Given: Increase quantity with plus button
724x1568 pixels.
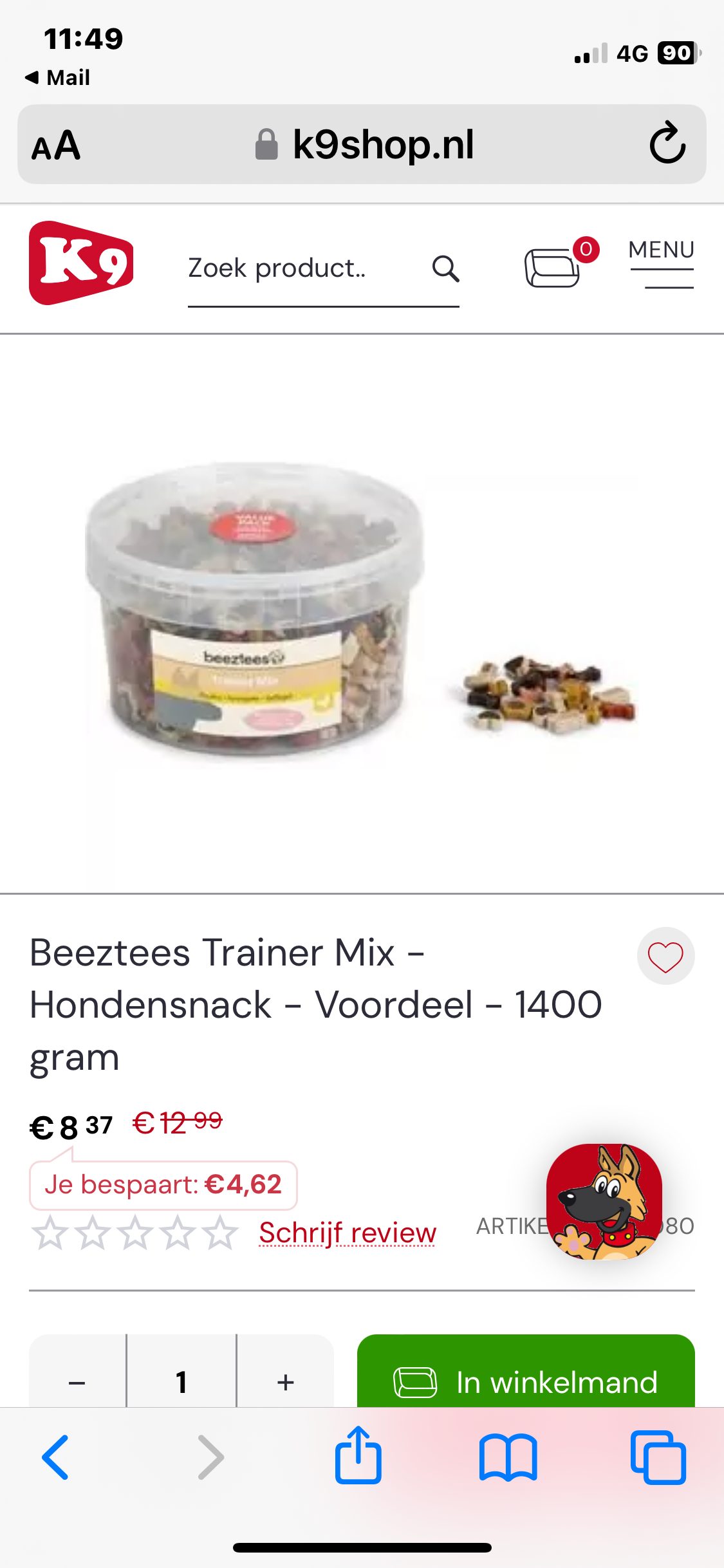Looking at the screenshot, I should click(286, 1381).
